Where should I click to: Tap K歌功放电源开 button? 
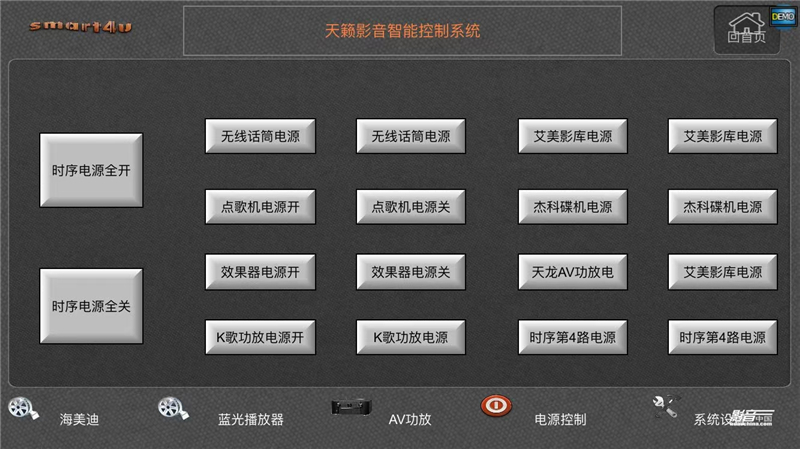pos(260,338)
